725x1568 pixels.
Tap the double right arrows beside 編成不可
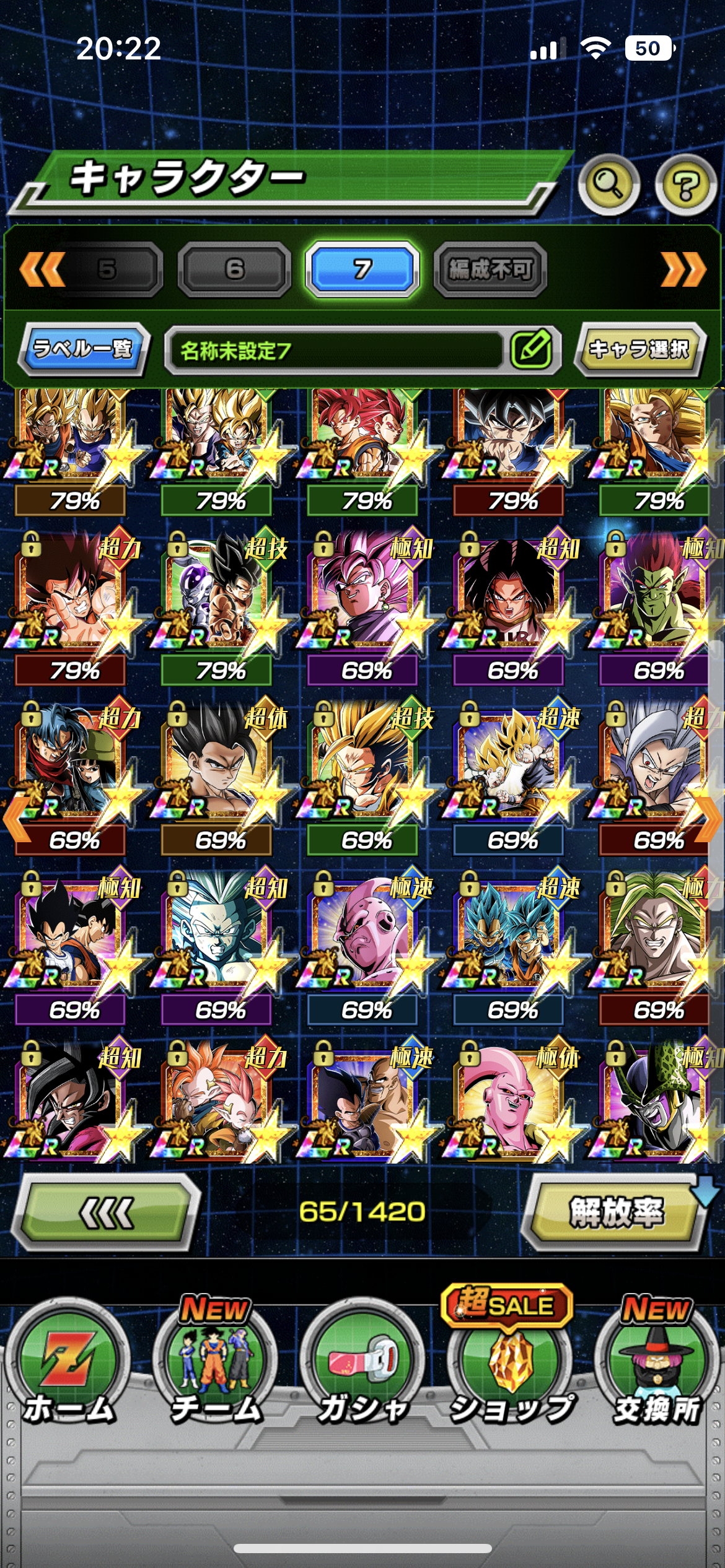[683, 269]
